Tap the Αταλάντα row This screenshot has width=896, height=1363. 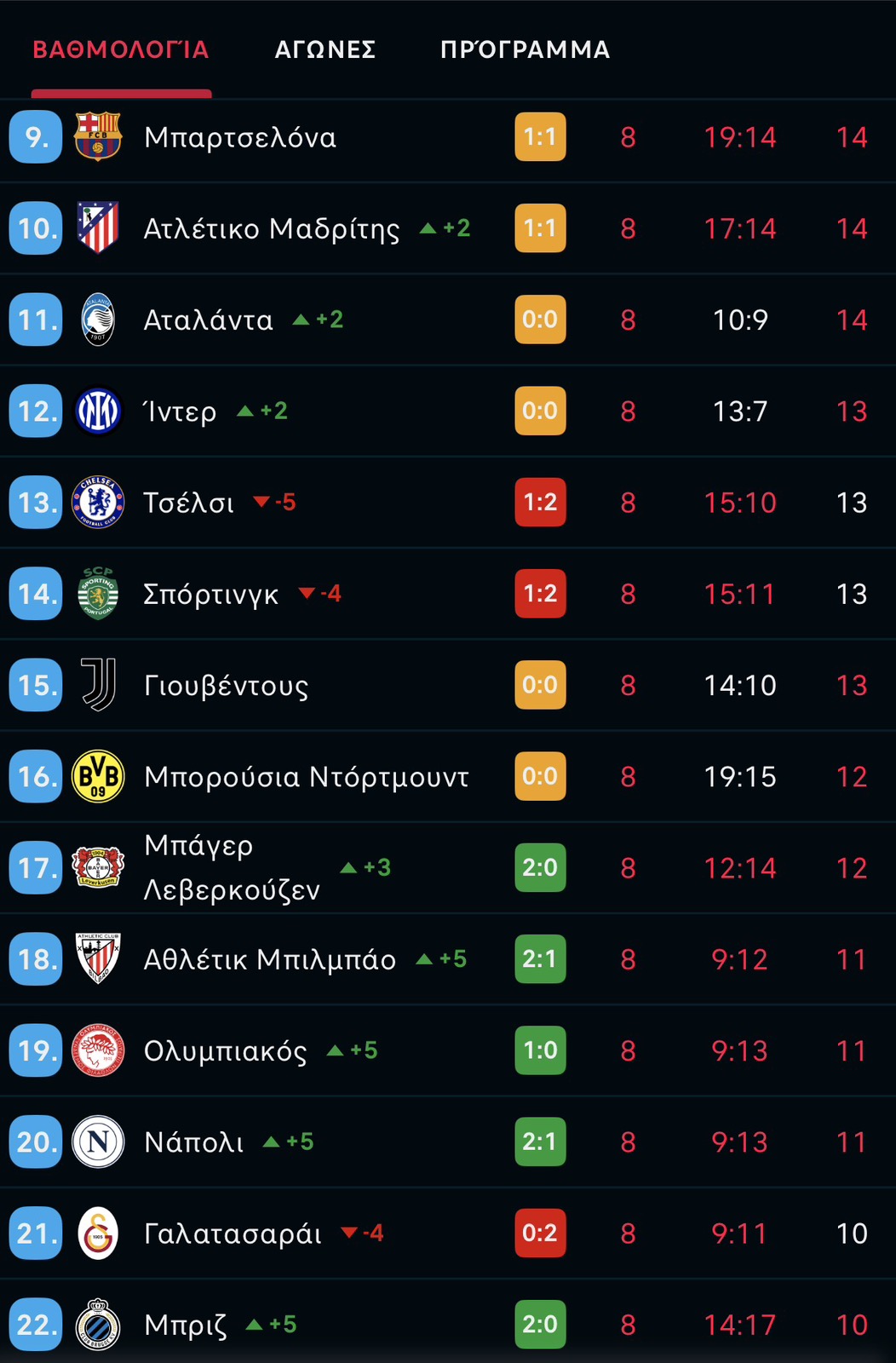click(x=209, y=319)
